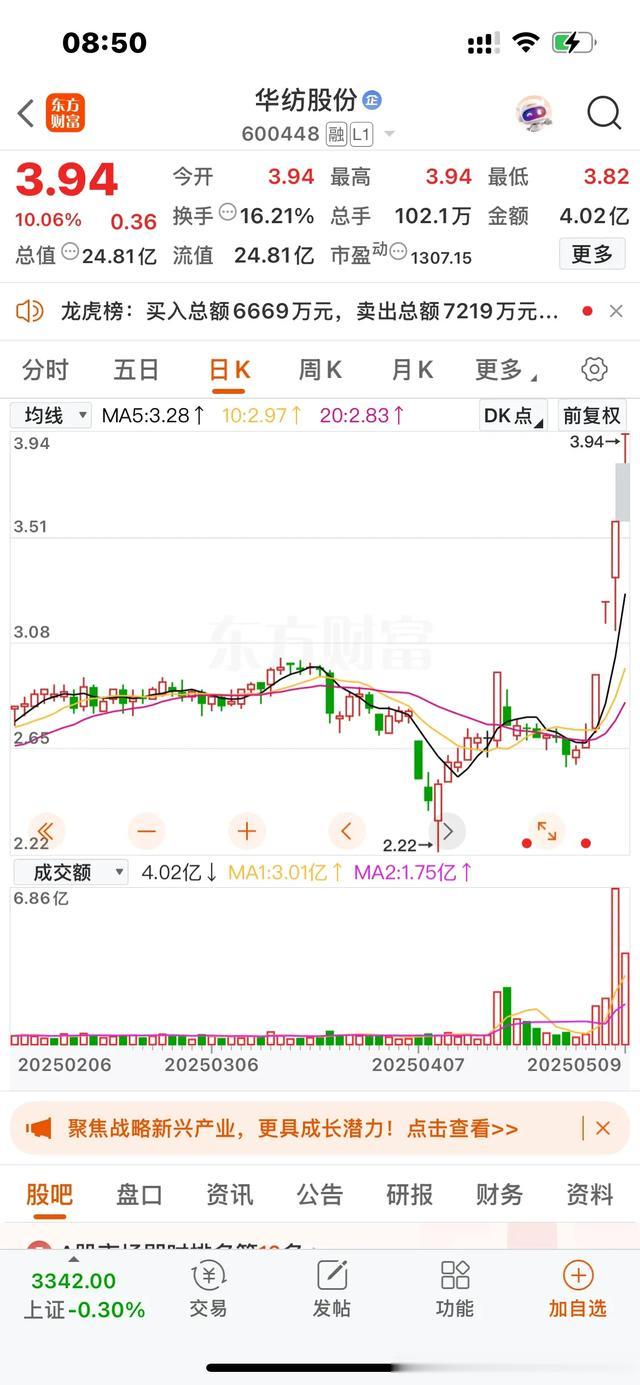Switch to the 五日 chart tab
The width and height of the screenshot is (640, 1385).
point(136,370)
